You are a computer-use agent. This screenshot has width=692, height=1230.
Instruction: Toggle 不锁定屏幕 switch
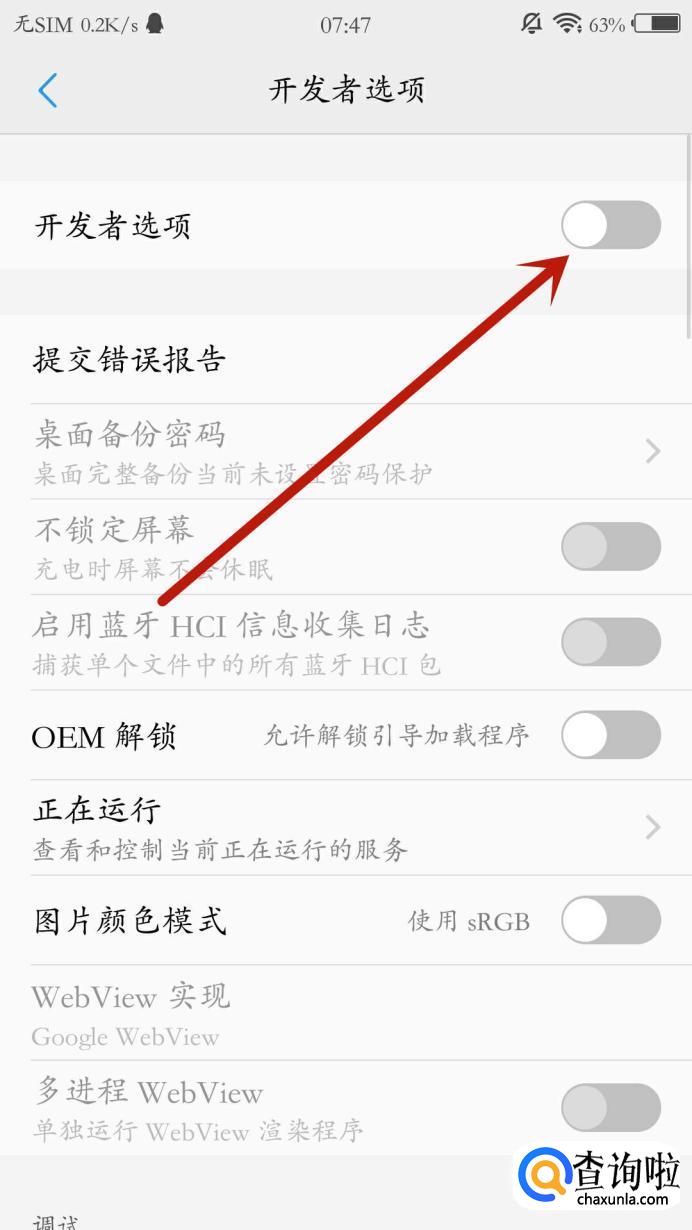(x=610, y=547)
